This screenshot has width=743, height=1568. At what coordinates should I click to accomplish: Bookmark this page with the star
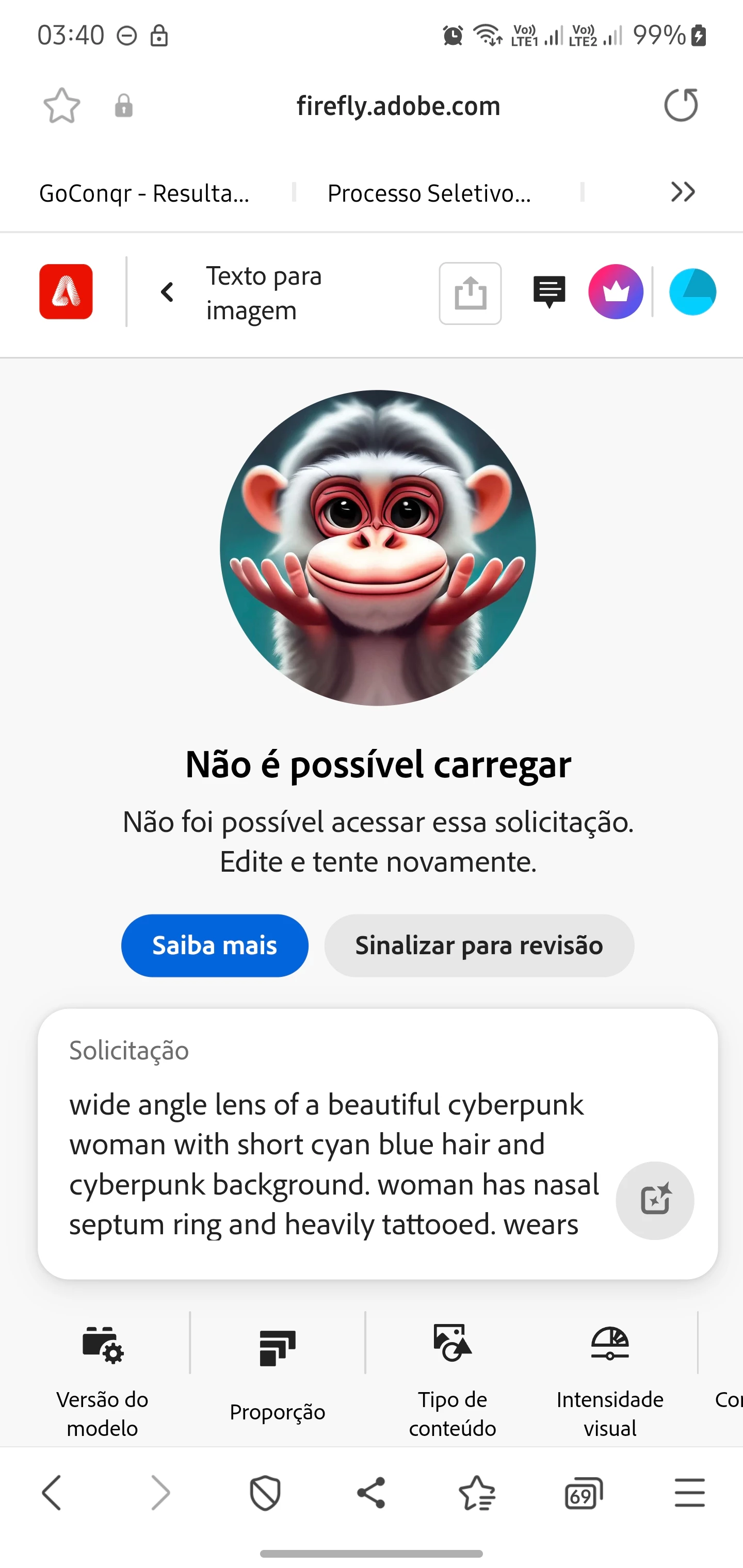[x=62, y=106]
